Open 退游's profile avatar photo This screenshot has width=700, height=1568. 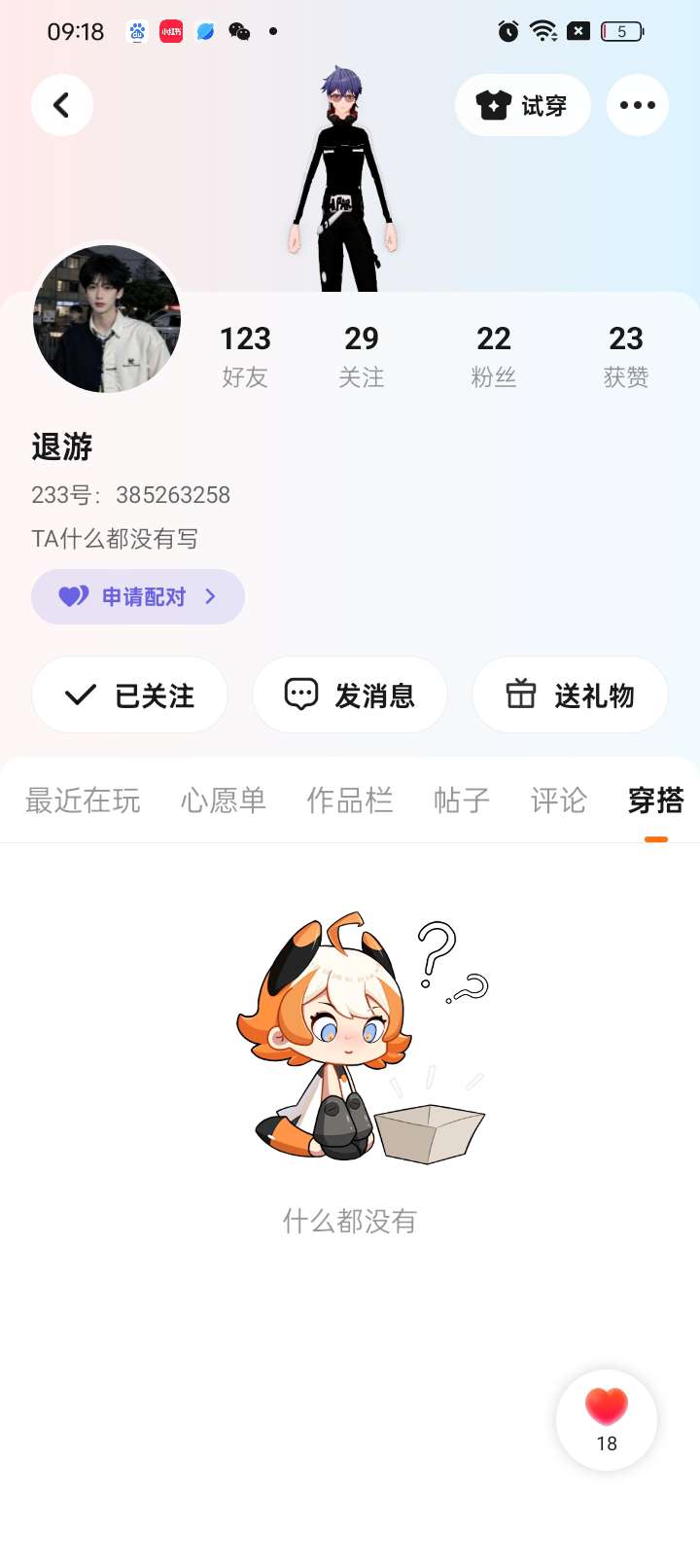(107, 319)
